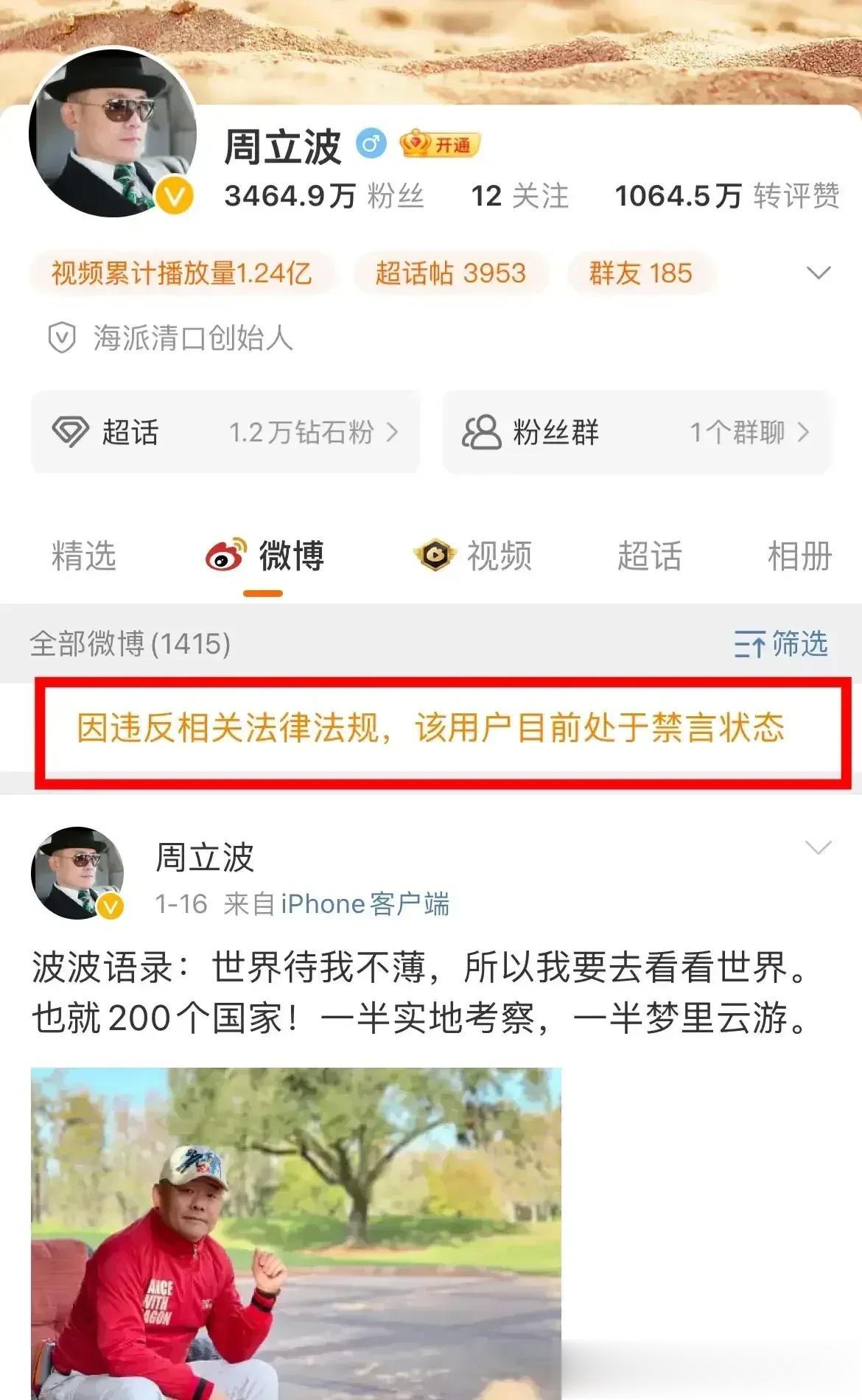Open the 12 关注 following list
This screenshot has height=1400, width=862.
pos(519,196)
